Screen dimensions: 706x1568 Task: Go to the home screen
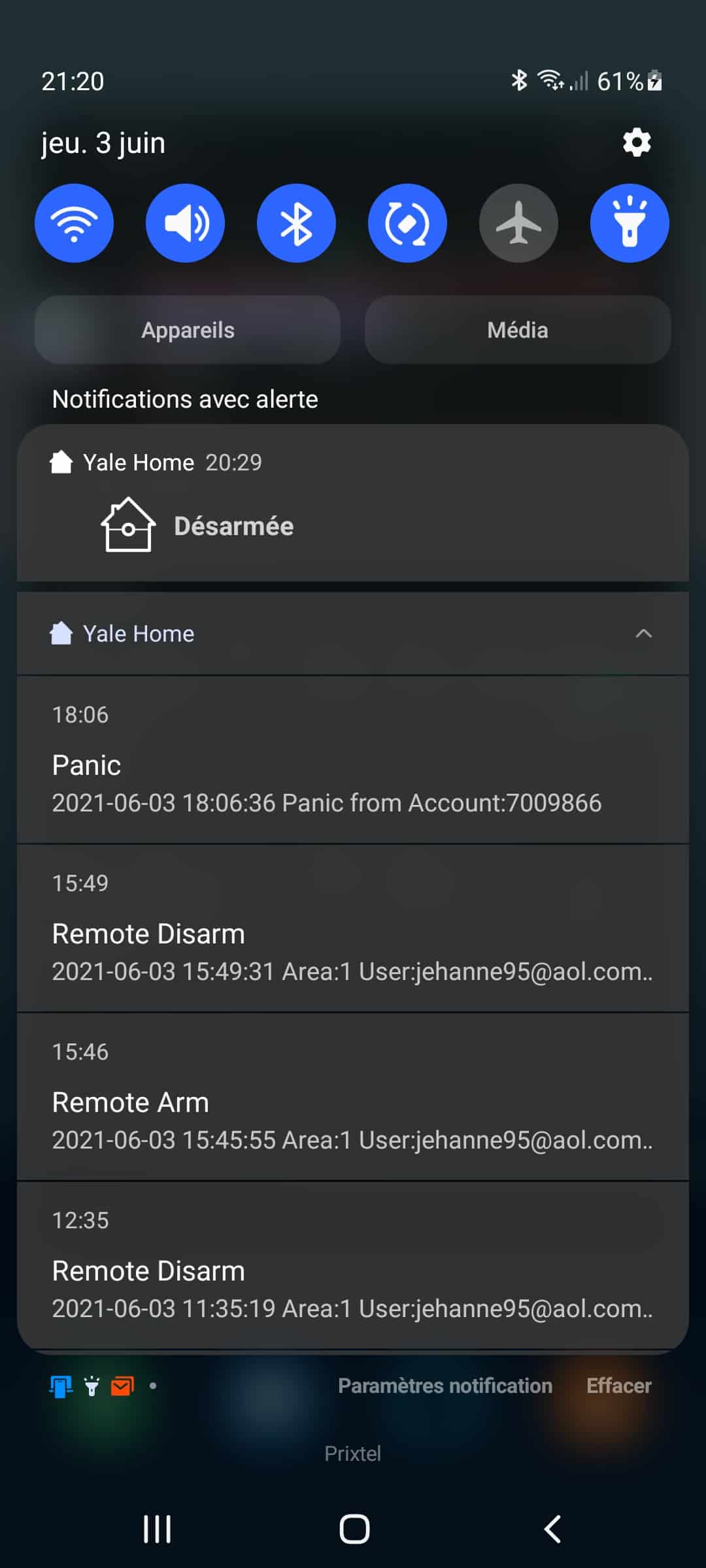click(354, 1529)
